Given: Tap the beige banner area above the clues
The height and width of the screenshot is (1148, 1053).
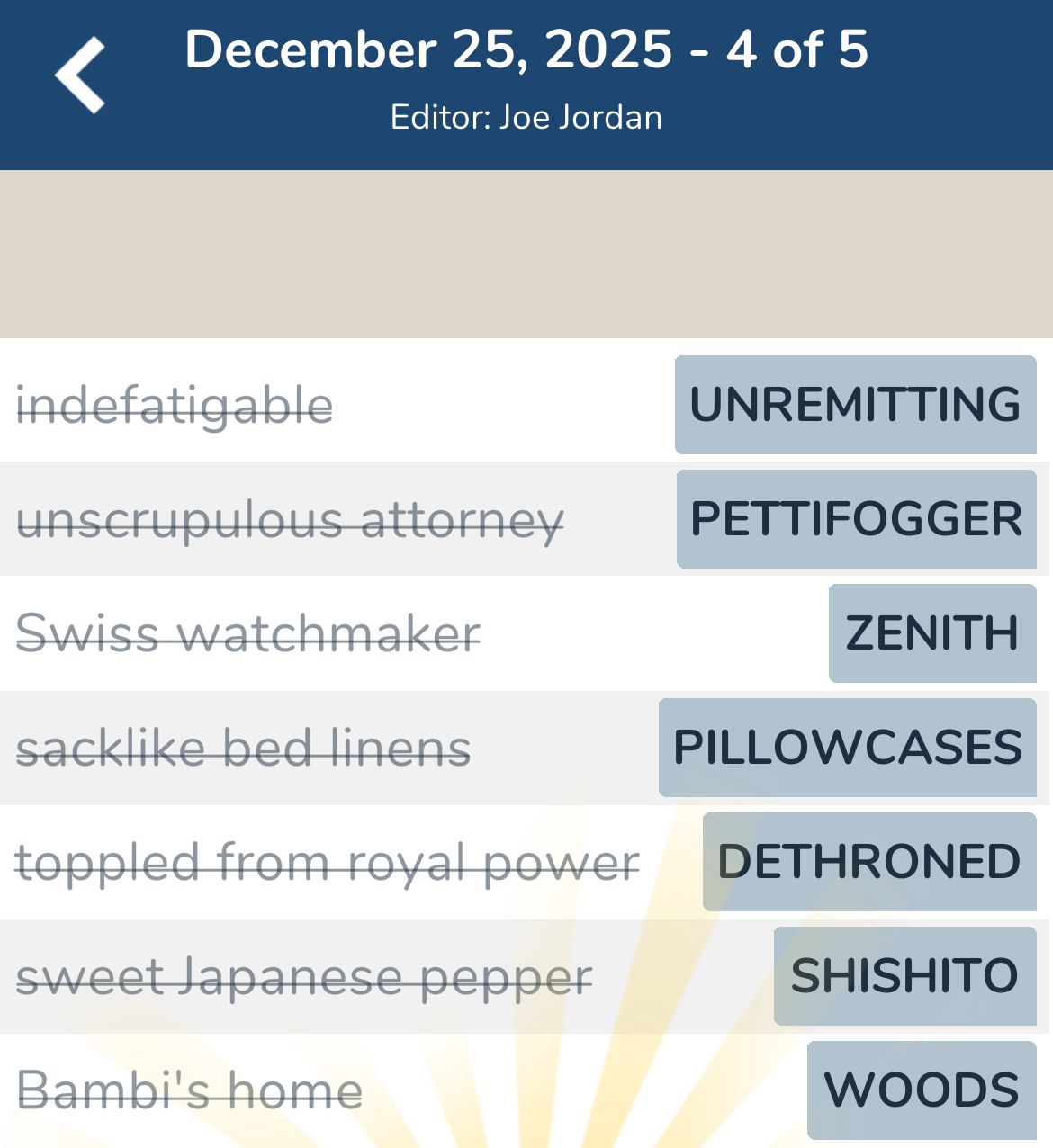Looking at the screenshot, I should pyautogui.click(x=526, y=252).
